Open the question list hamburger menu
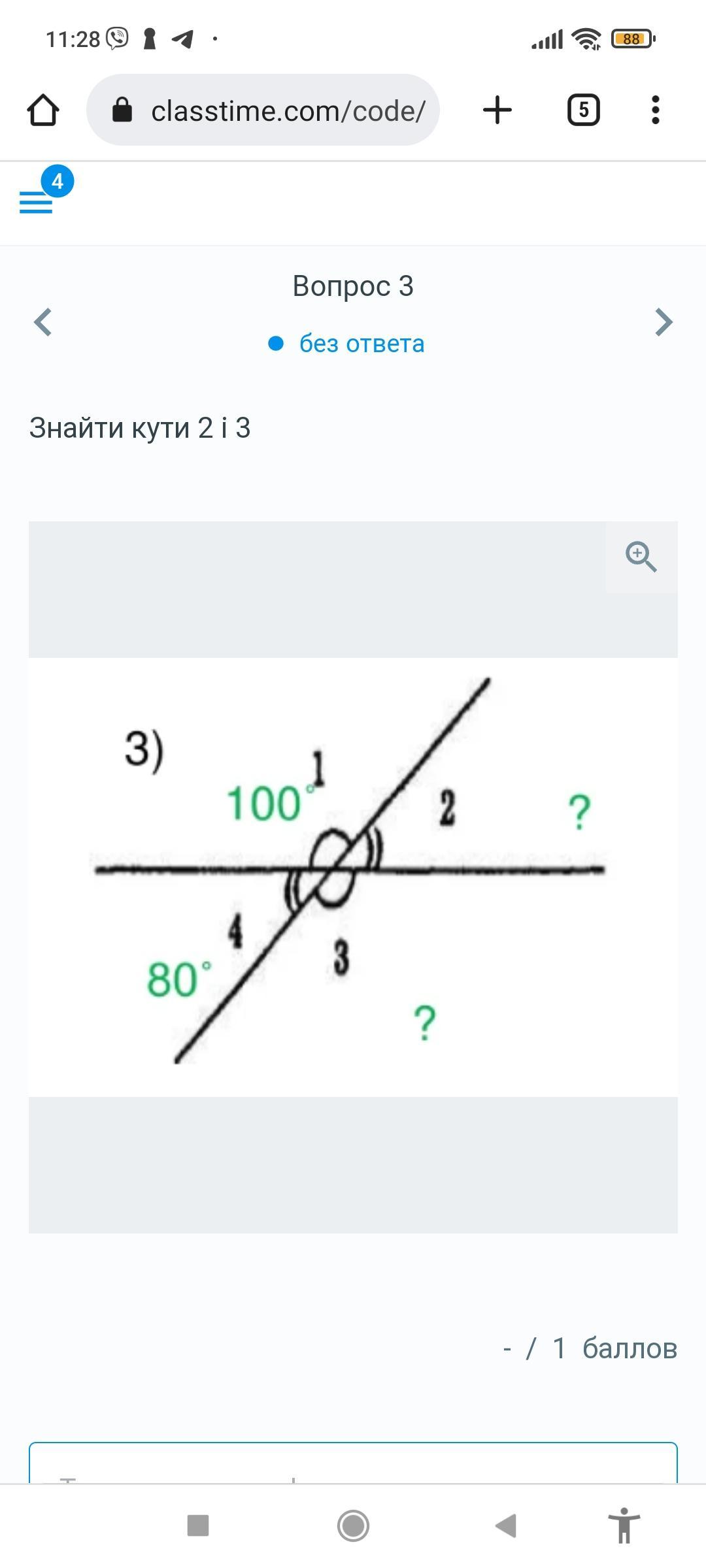 [x=37, y=203]
